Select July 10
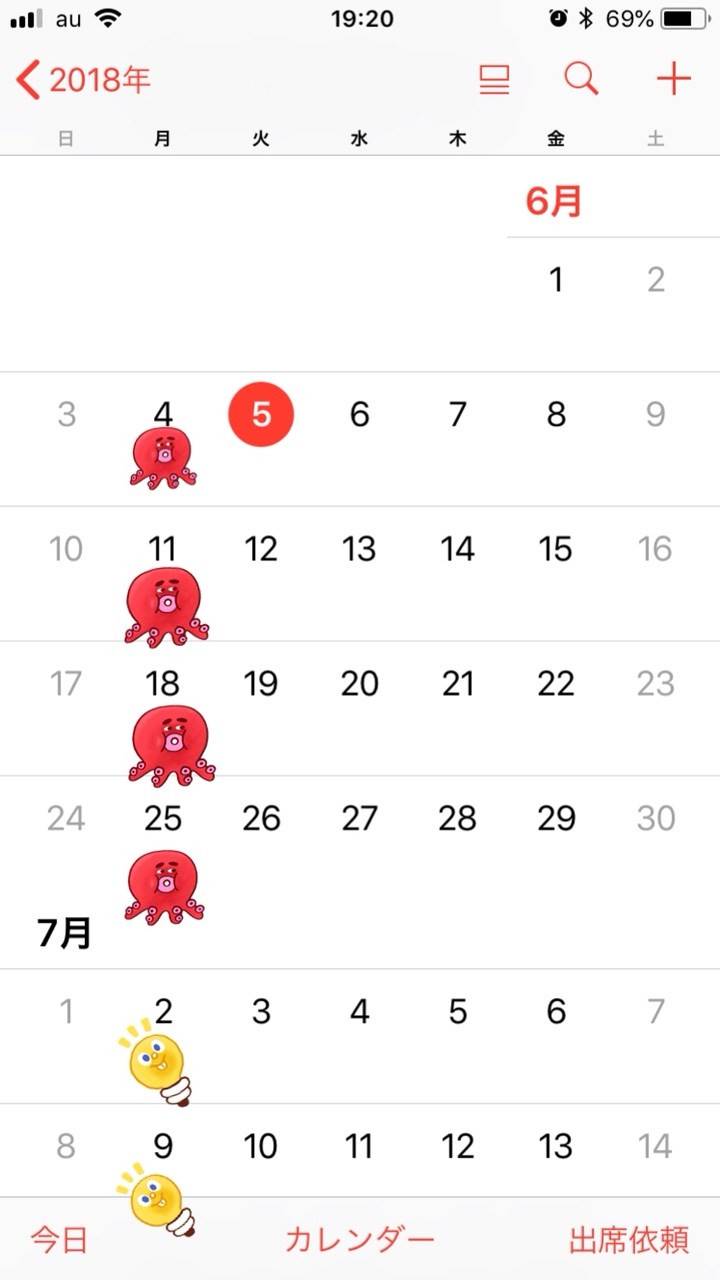The width and height of the screenshot is (720, 1280). click(261, 1146)
